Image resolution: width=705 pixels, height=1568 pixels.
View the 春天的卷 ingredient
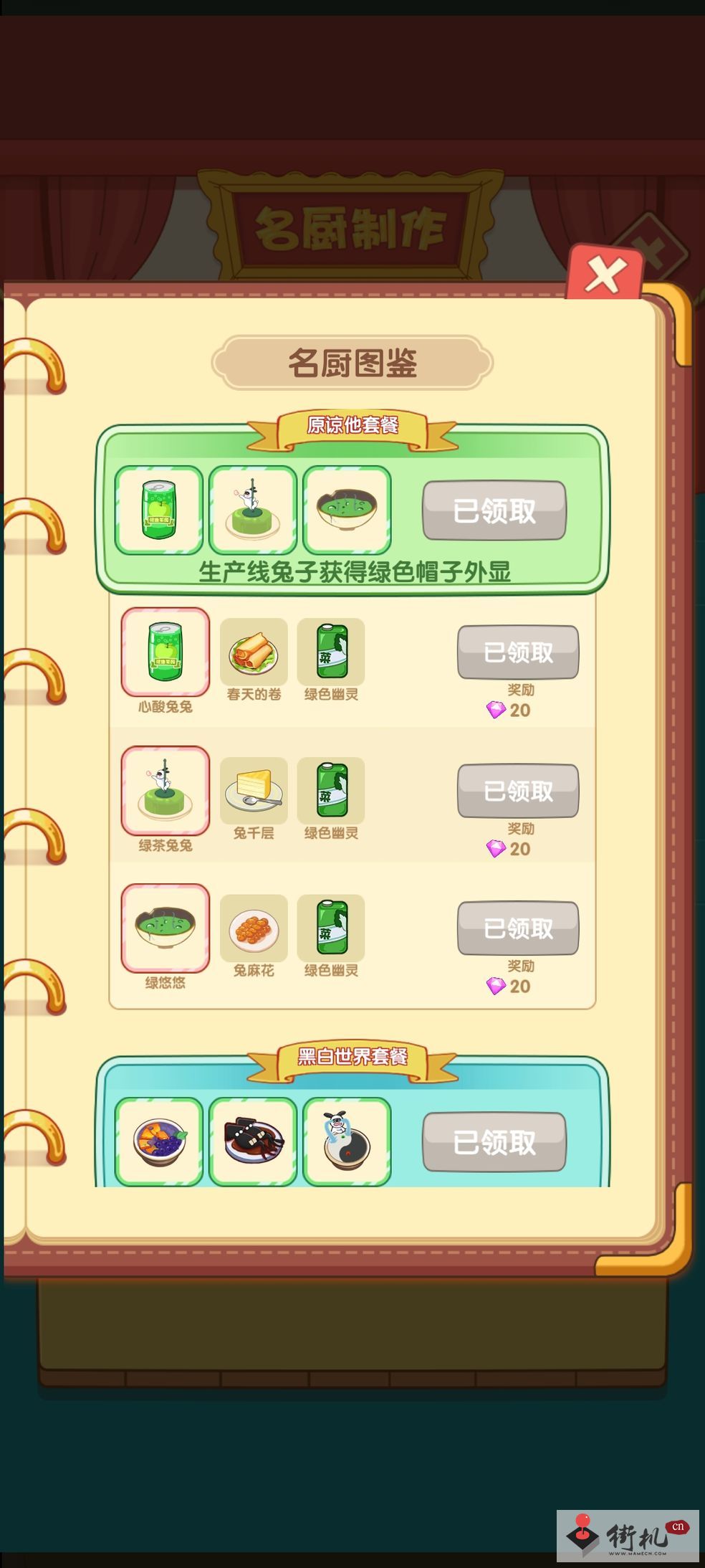tap(254, 652)
